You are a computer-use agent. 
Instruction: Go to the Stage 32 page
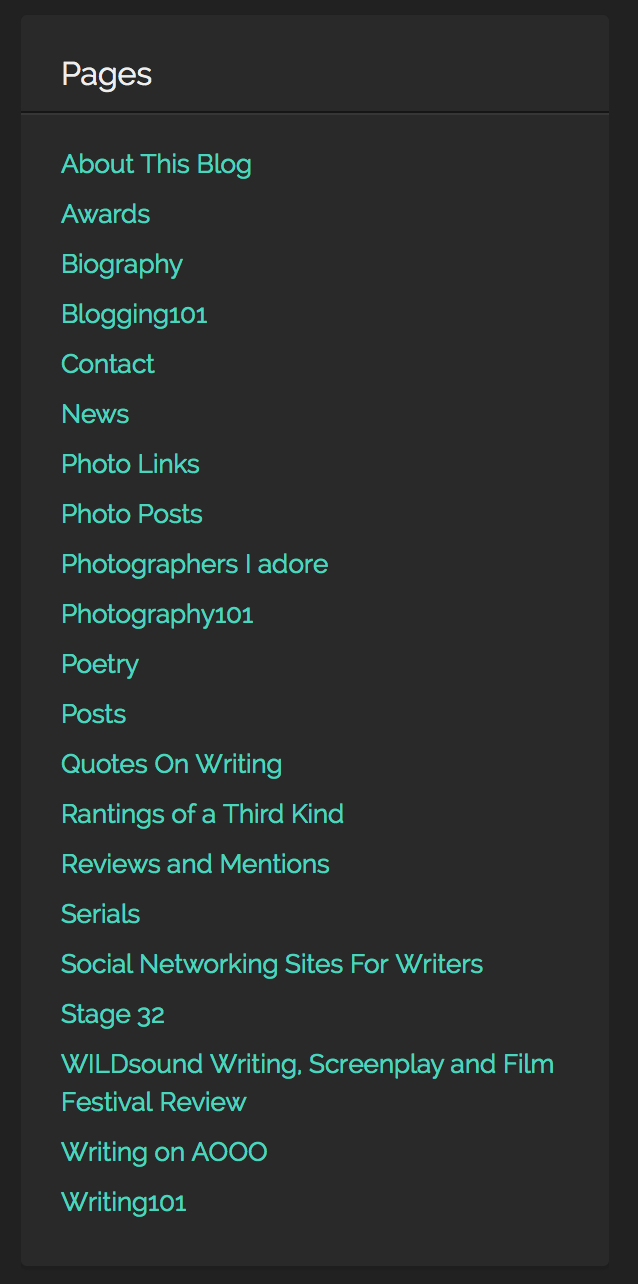click(113, 1014)
